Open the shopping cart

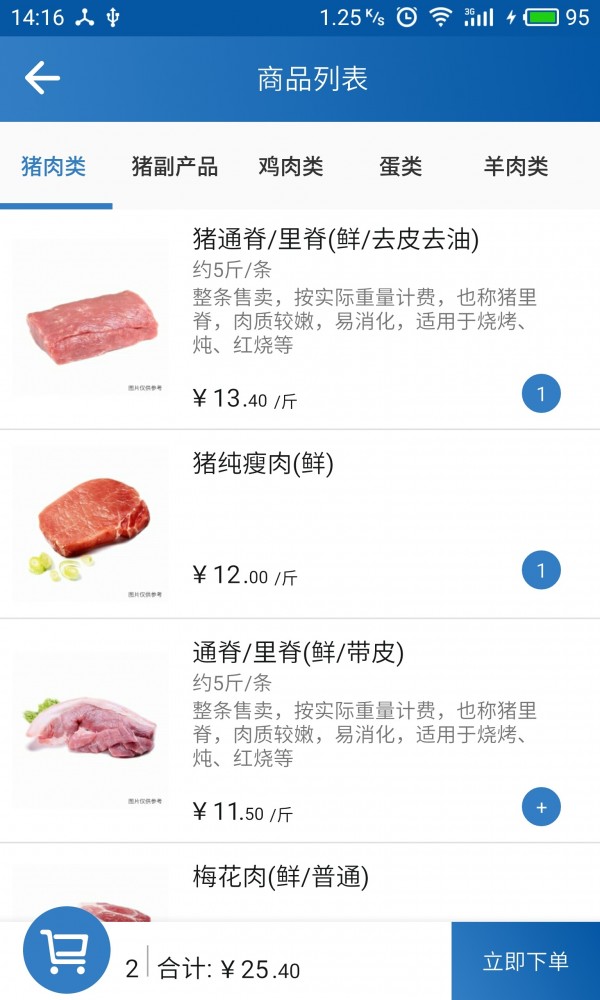point(66,950)
